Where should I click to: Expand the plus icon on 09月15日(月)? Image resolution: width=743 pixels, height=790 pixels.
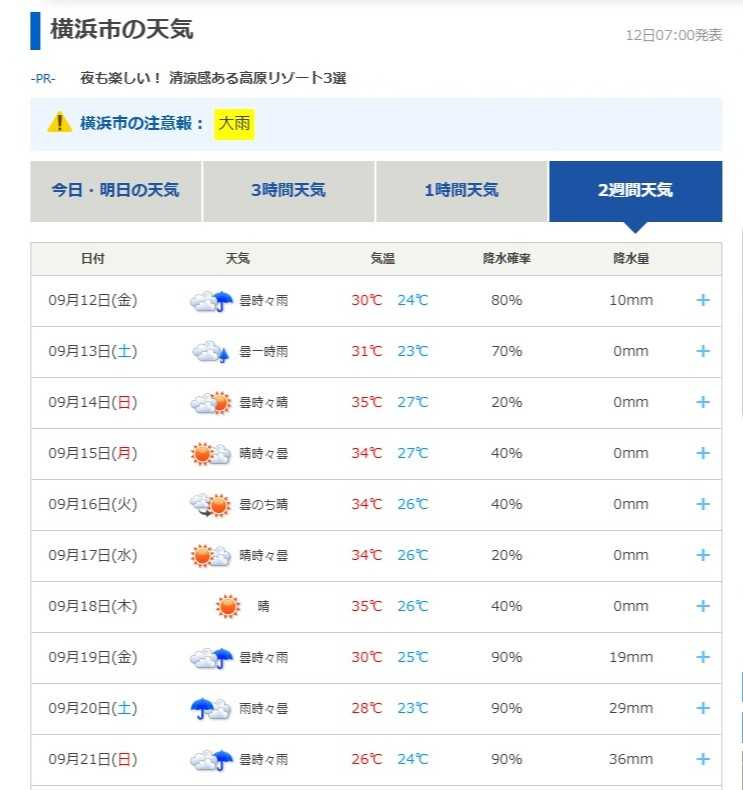tap(703, 453)
